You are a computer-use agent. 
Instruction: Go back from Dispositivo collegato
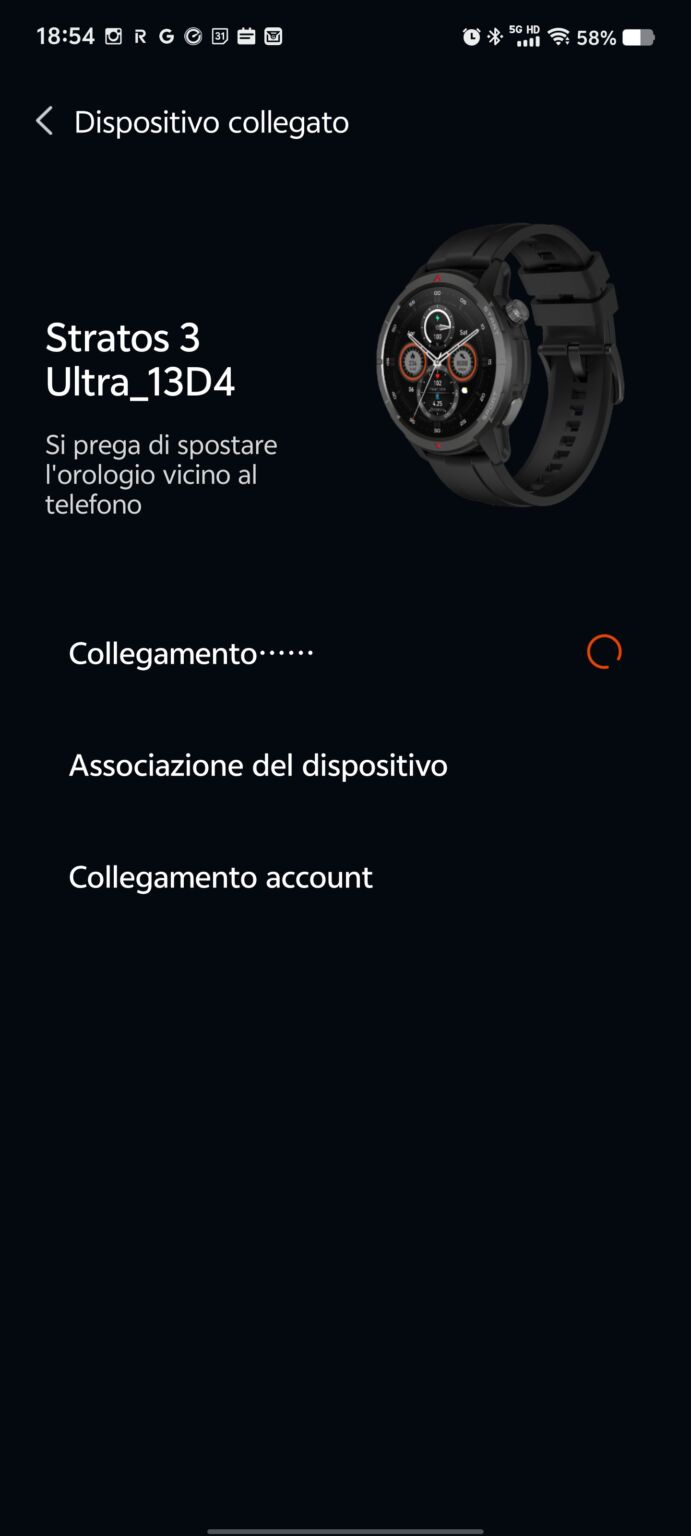[x=44, y=122]
